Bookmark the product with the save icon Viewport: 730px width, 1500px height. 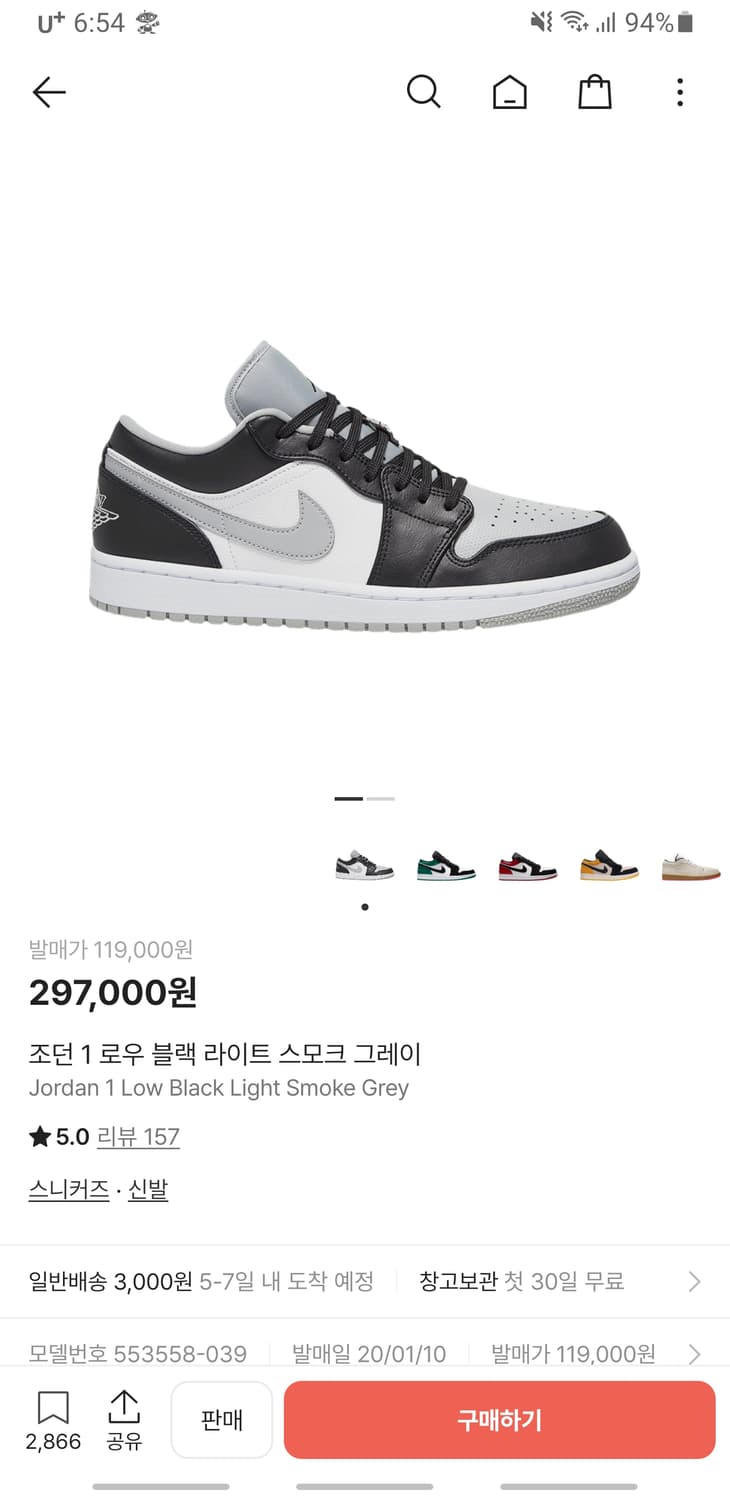click(52, 1407)
